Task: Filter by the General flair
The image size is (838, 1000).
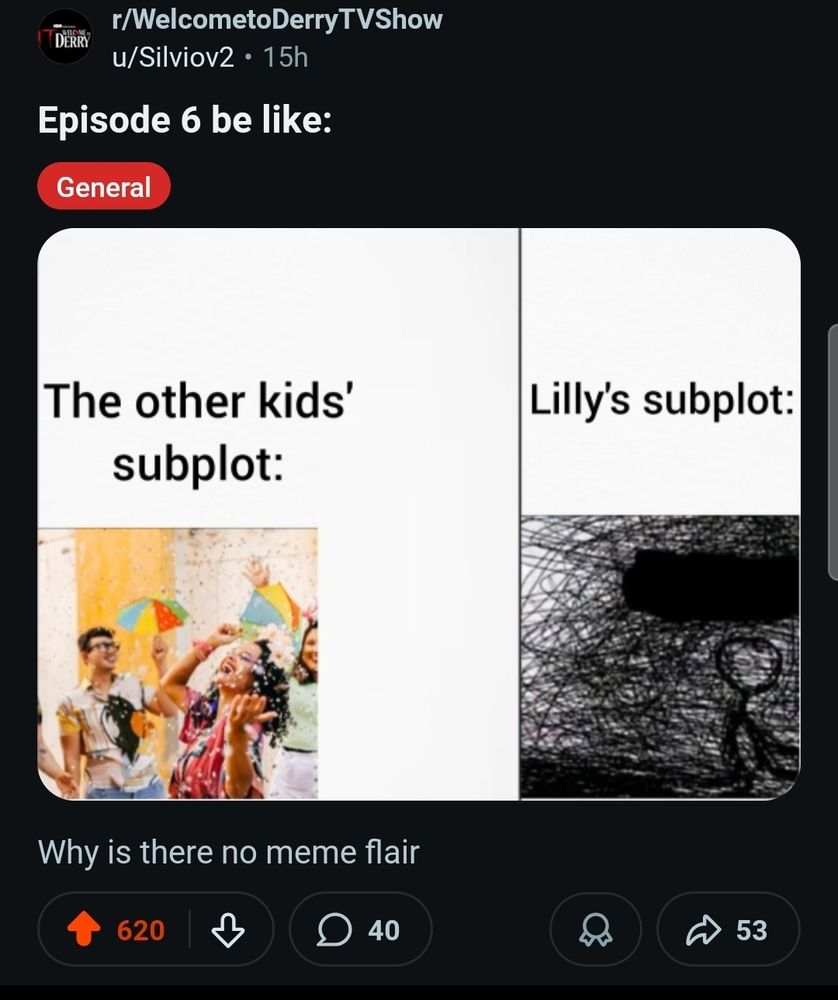Action: tap(104, 186)
